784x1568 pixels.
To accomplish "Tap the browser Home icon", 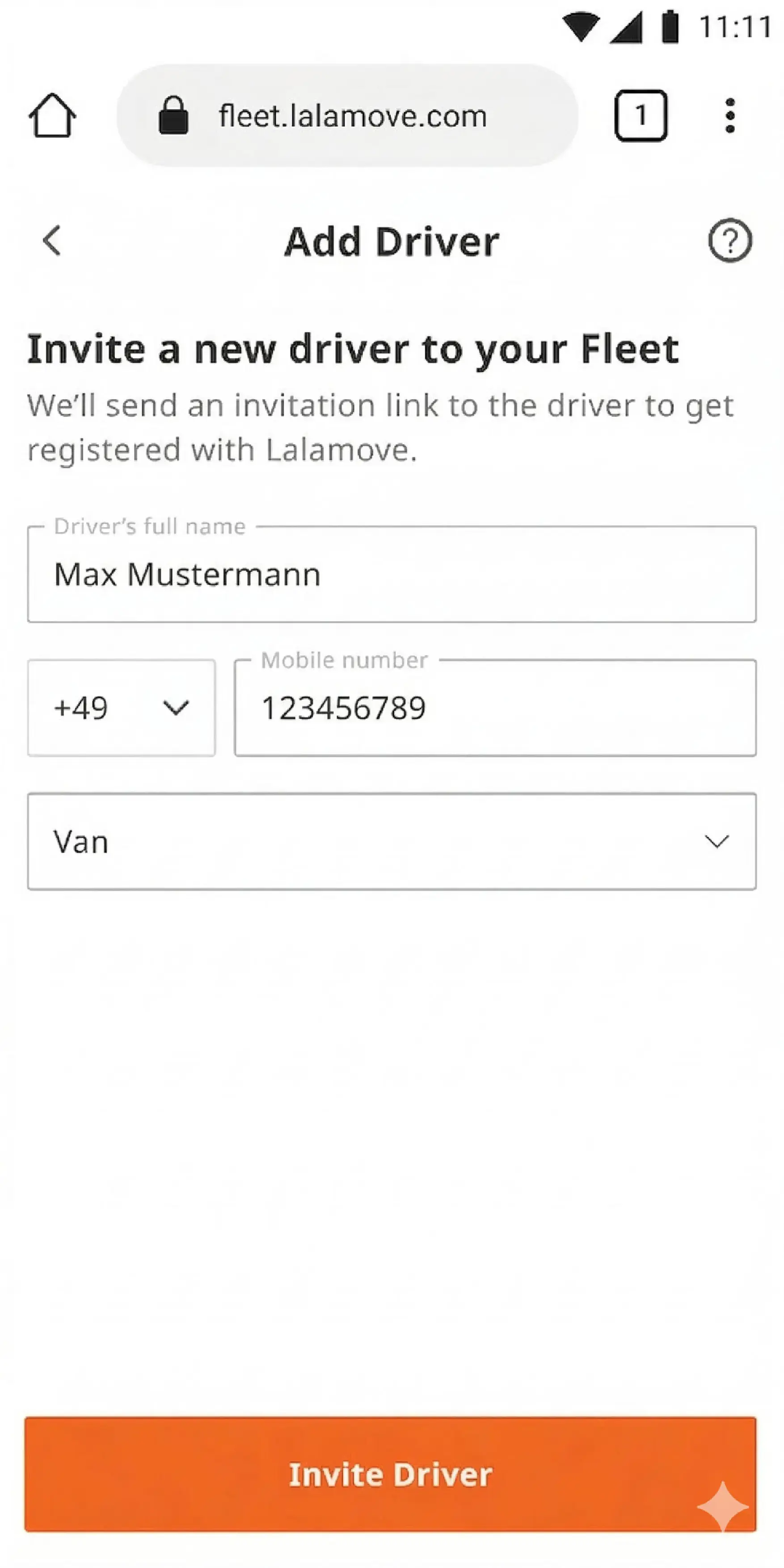I will point(52,116).
